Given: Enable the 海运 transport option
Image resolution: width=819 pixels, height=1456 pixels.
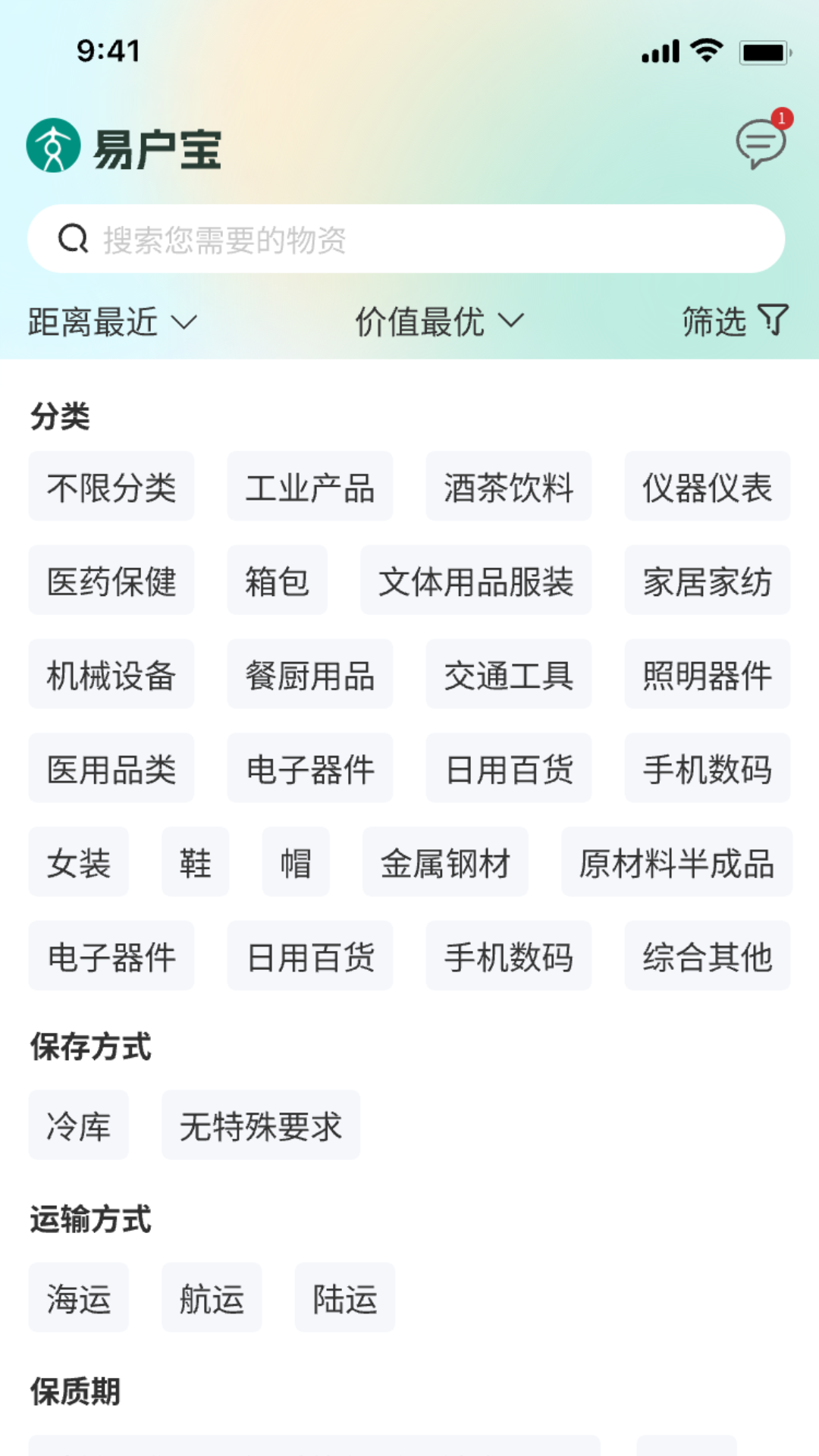Looking at the screenshot, I should [79, 1298].
